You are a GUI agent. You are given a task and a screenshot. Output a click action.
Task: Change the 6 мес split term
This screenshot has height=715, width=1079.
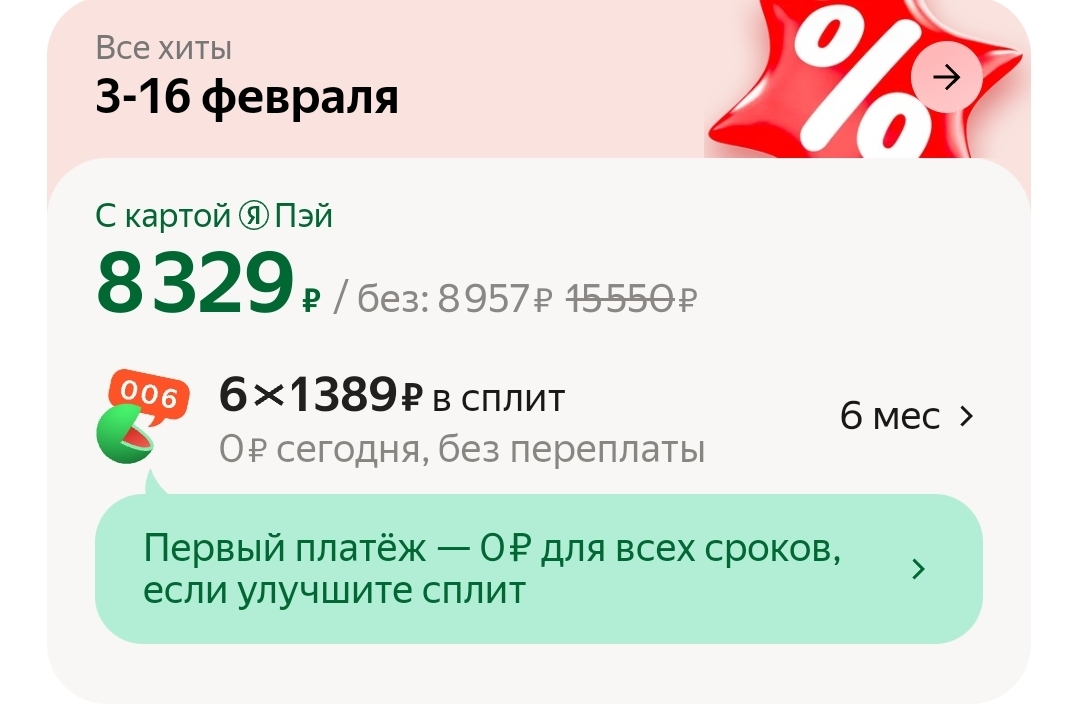(906, 416)
